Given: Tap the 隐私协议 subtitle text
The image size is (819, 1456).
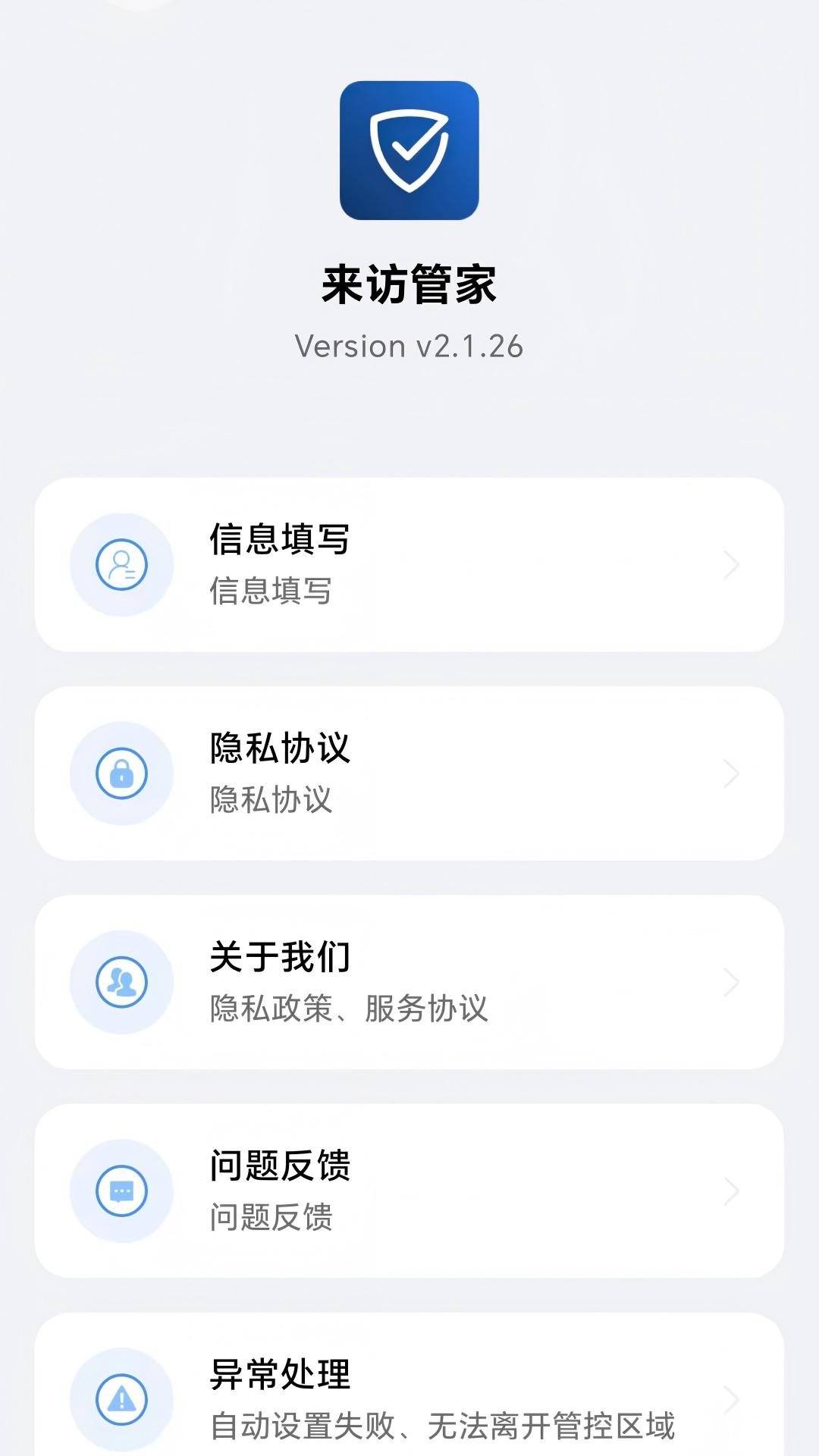Looking at the screenshot, I should click(x=270, y=800).
